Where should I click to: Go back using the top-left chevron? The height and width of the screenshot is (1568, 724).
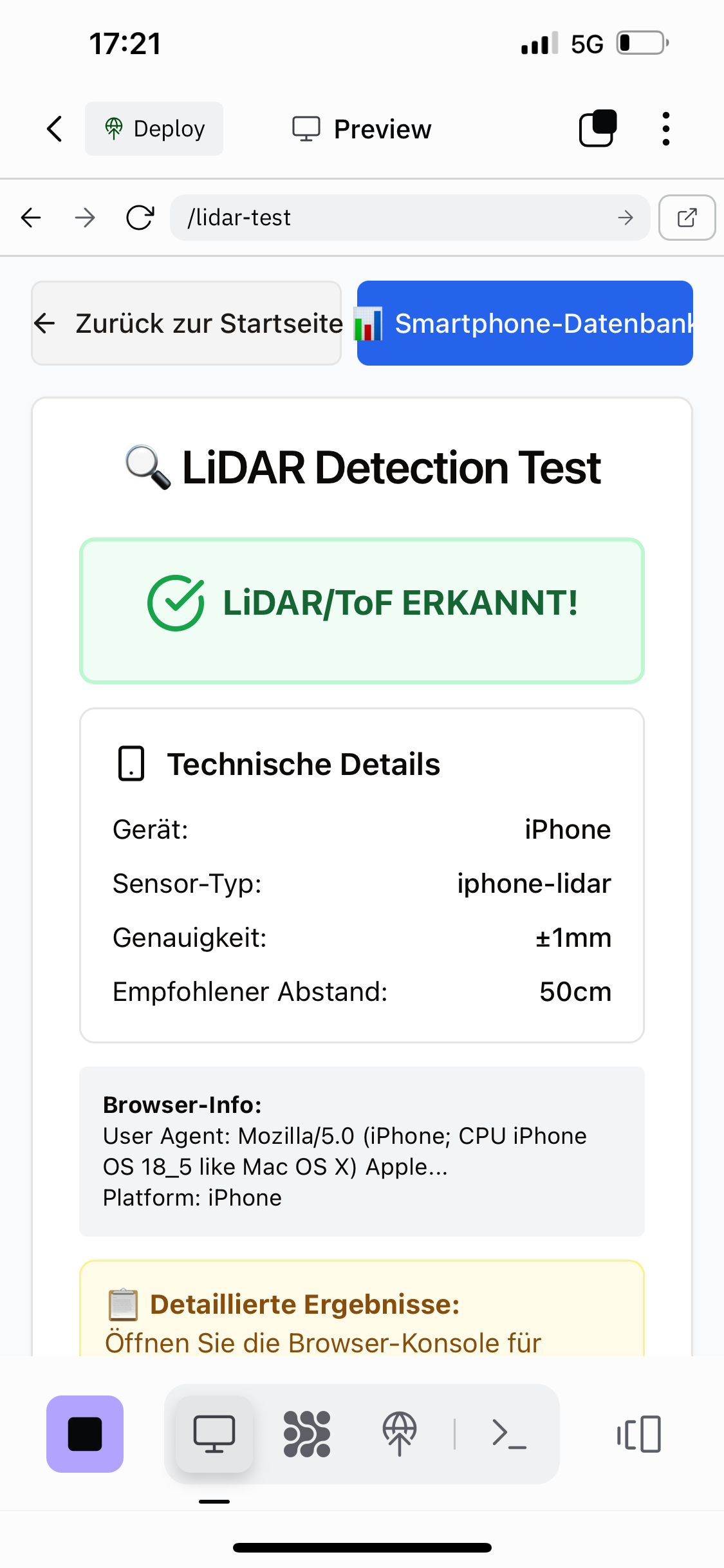click(55, 129)
